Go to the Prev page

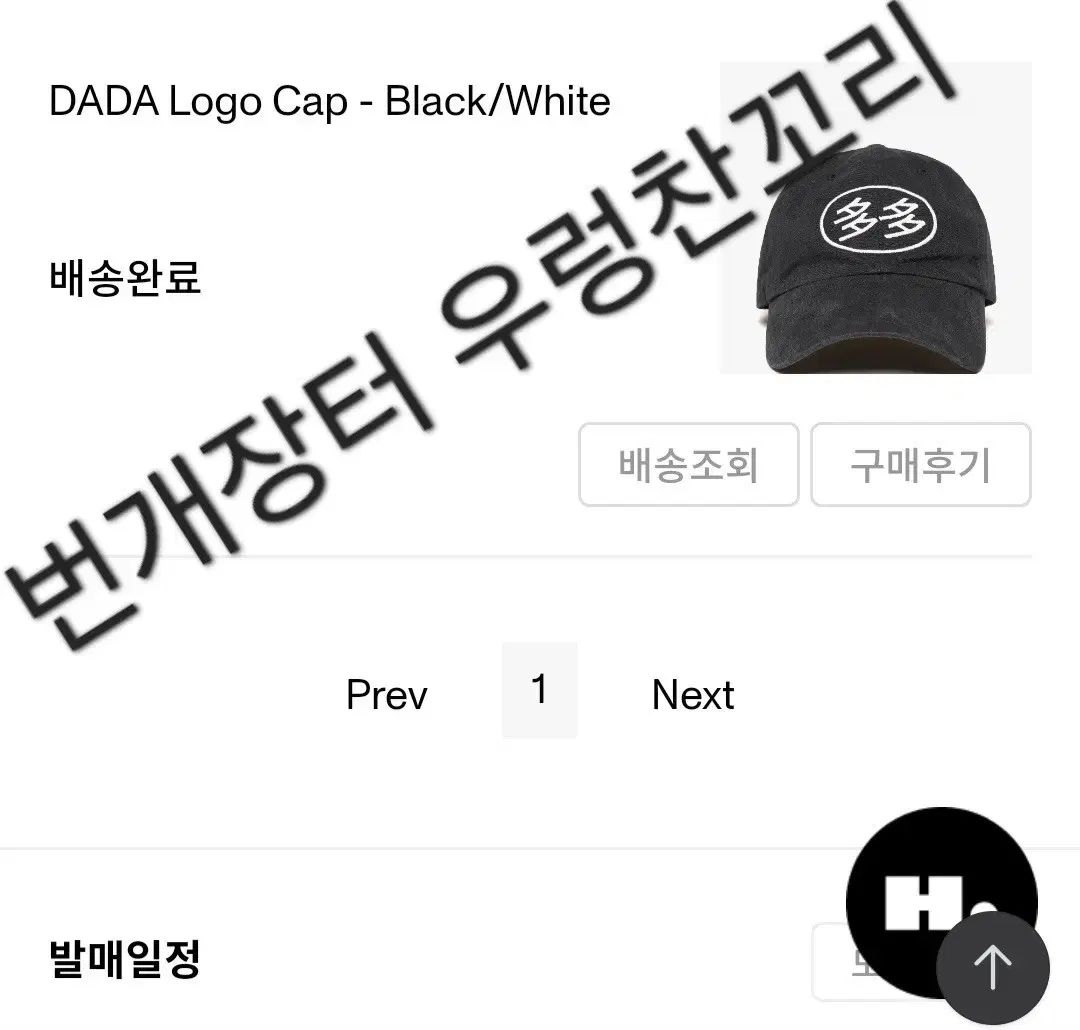pos(386,694)
